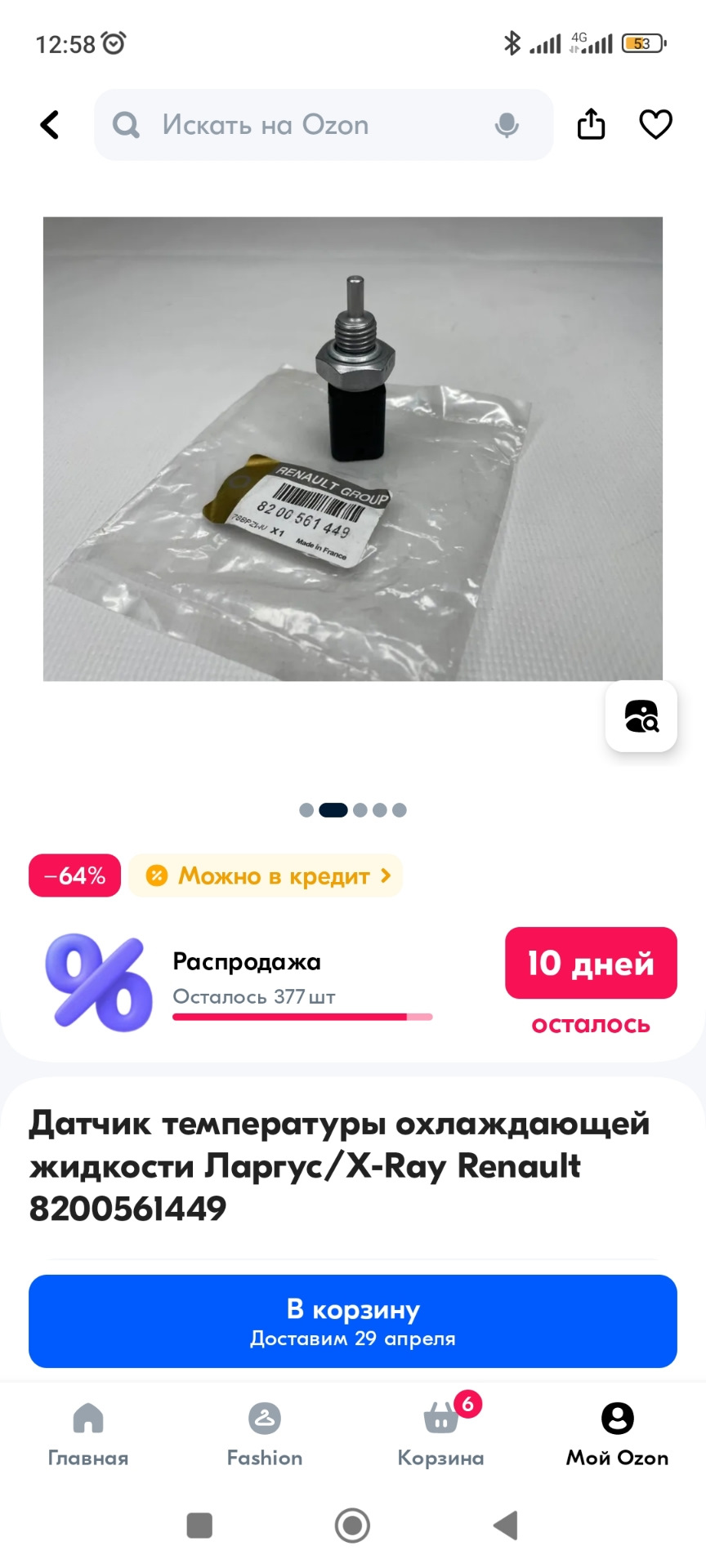The image size is (706, 1568).
Task: Switch to the Fashion tab
Action: [265, 1433]
